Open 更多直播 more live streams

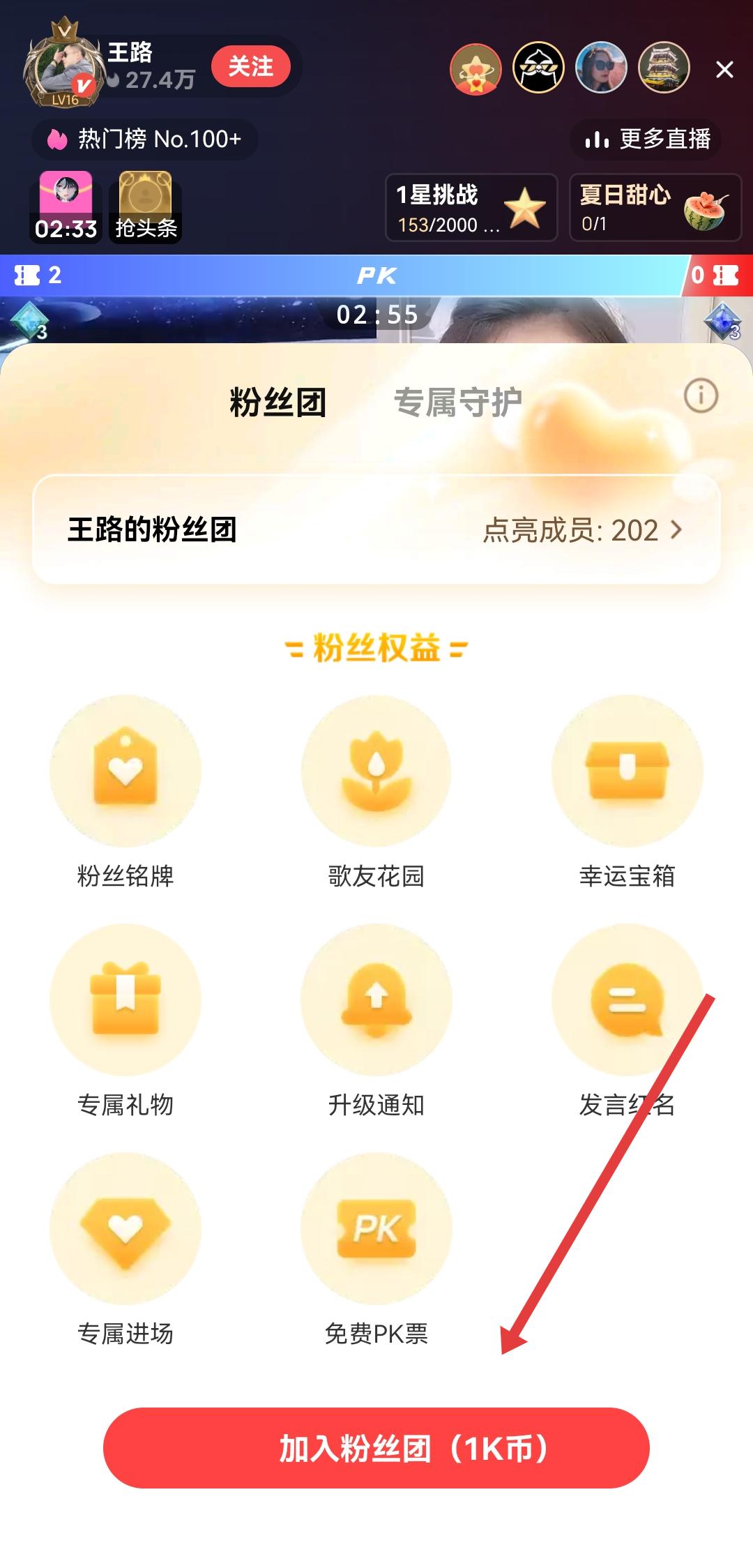[x=647, y=140]
